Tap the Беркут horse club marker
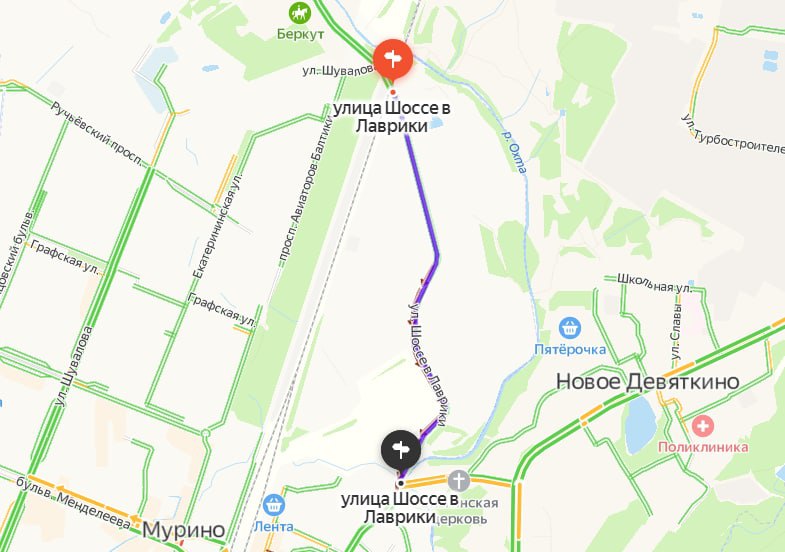 pos(297,12)
